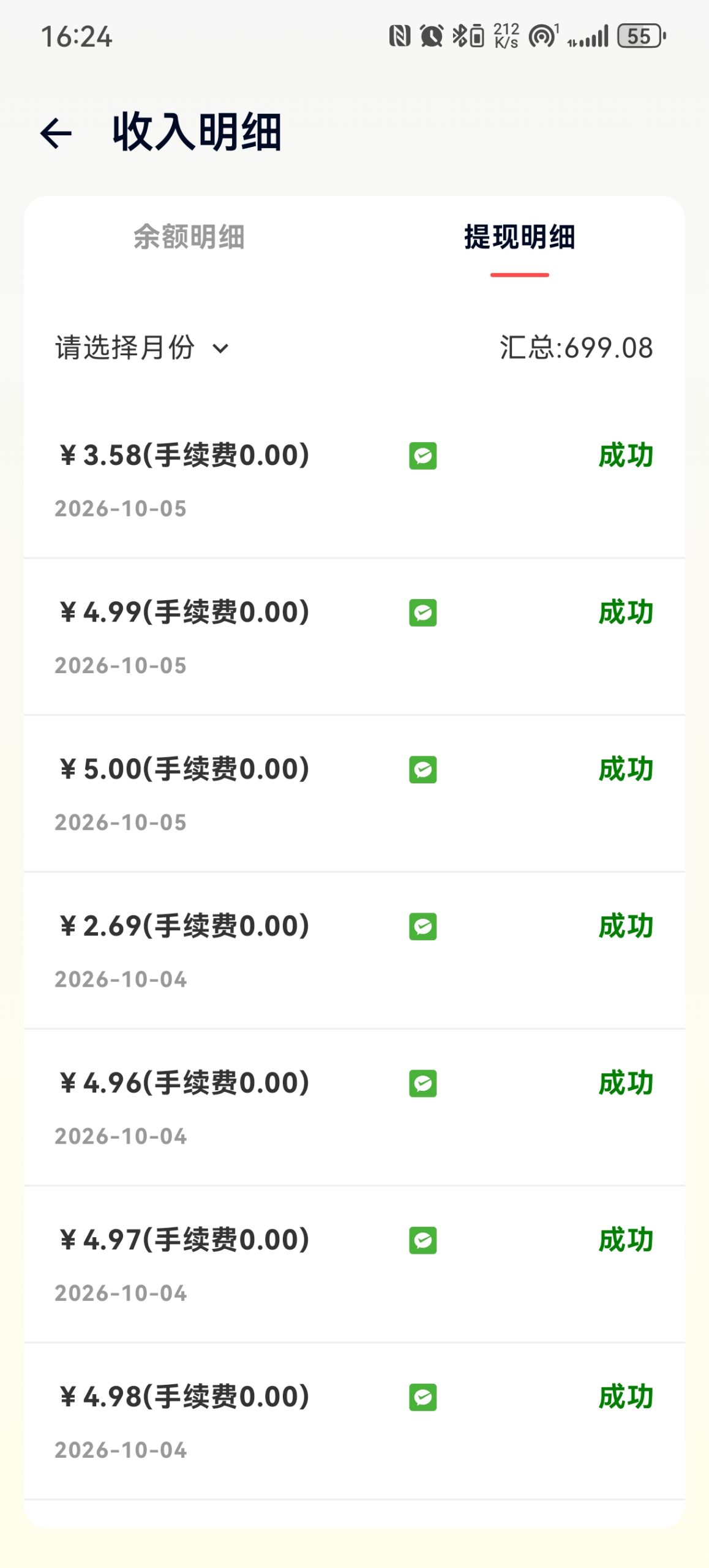Go back from 收入明细 page
This screenshot has width=709, height=1568.
point(56,134)
